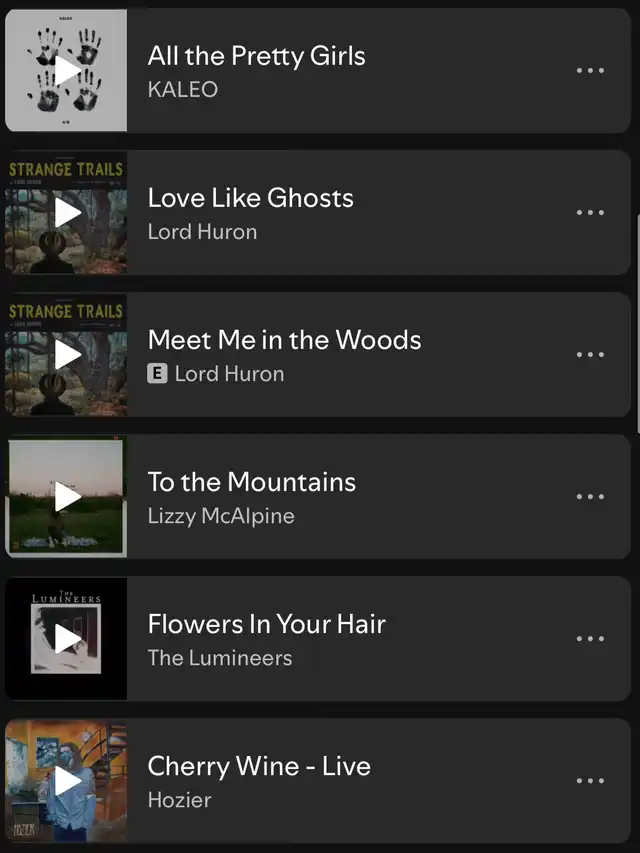Open more options for All the Pretty Girls
The height and width of the screenshot is (853, 640).
[590, 71]
